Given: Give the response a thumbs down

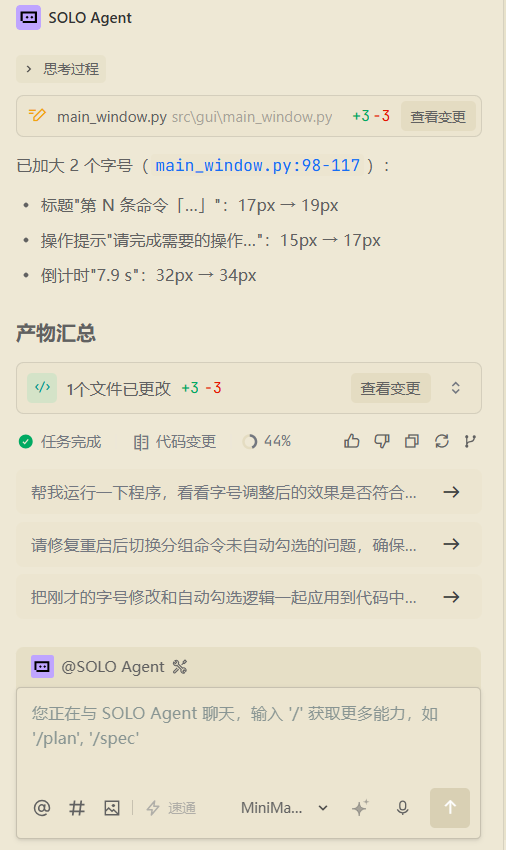Looking at the screenshot, I should click(x=382, y=441).
